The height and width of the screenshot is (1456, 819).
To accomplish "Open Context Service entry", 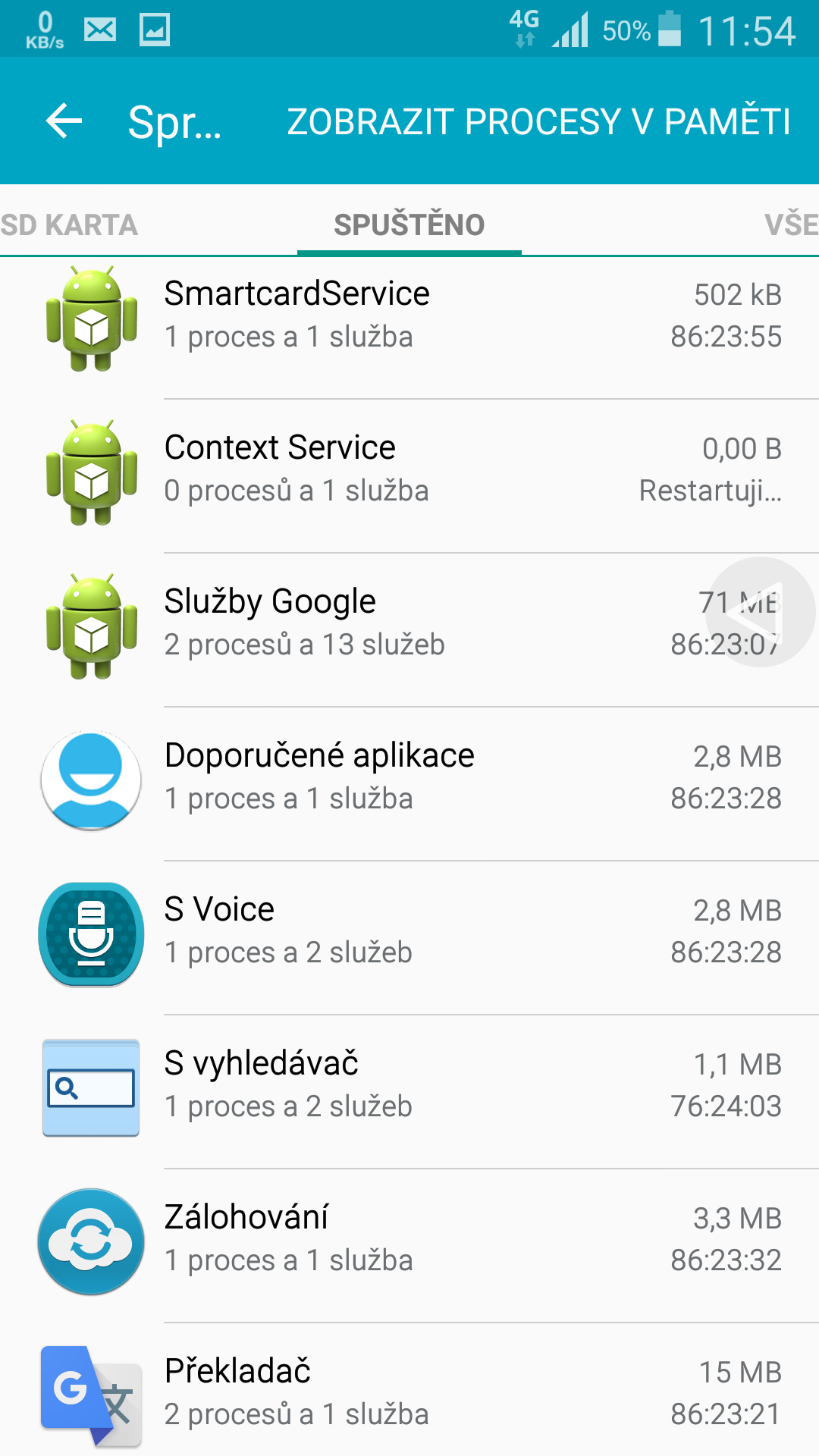I will [x=409, y=469].
